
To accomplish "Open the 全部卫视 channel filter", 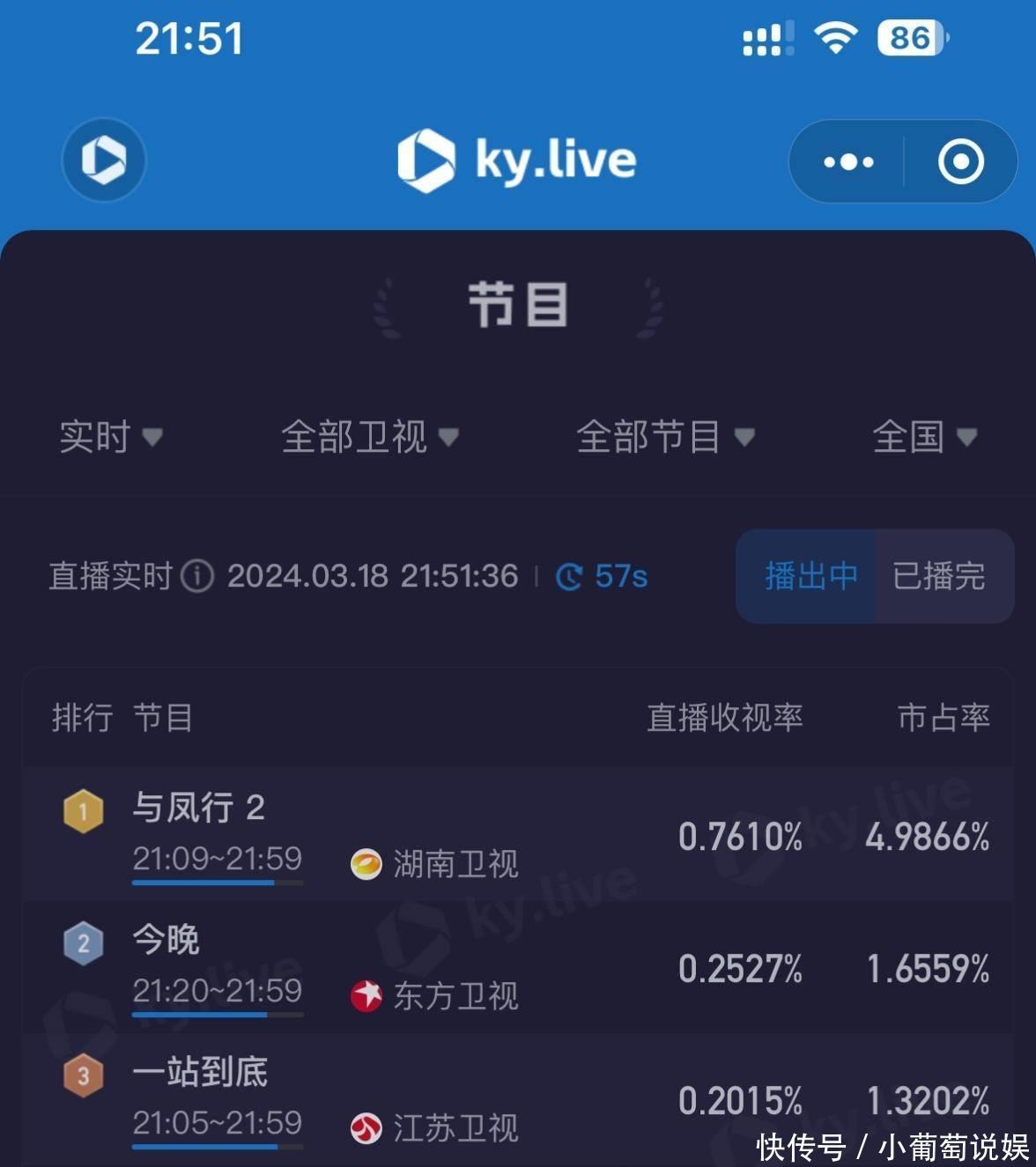I will pos(369,437).
